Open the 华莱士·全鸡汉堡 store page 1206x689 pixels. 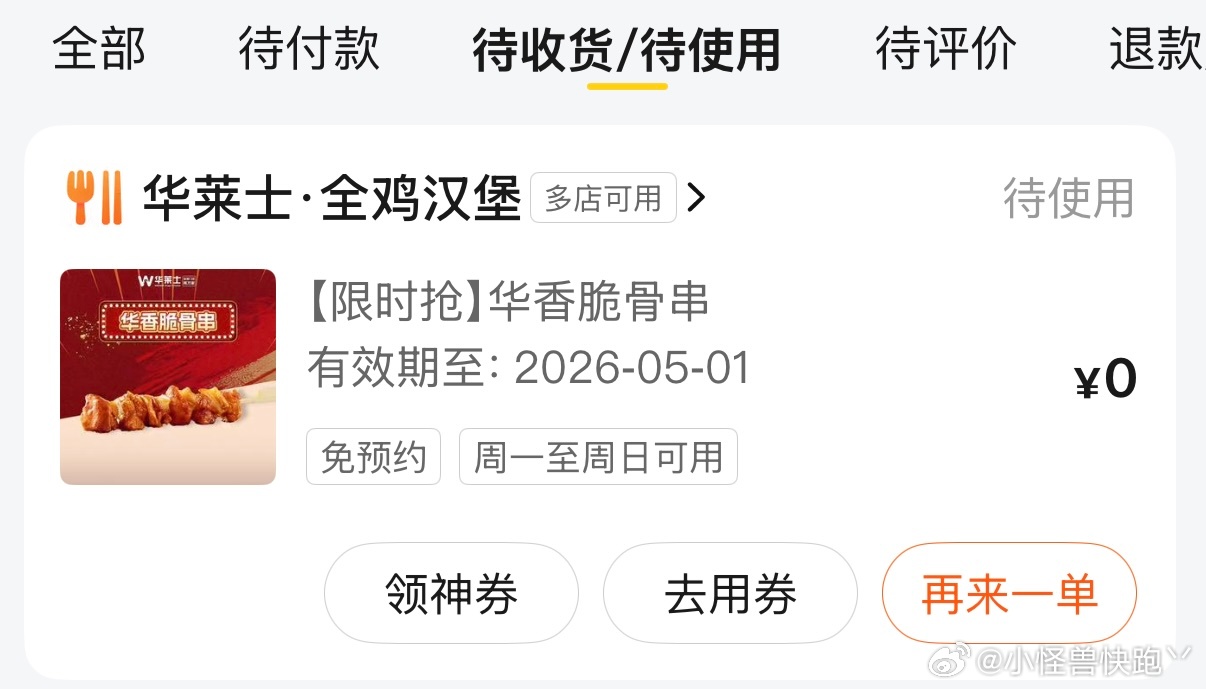332,198
